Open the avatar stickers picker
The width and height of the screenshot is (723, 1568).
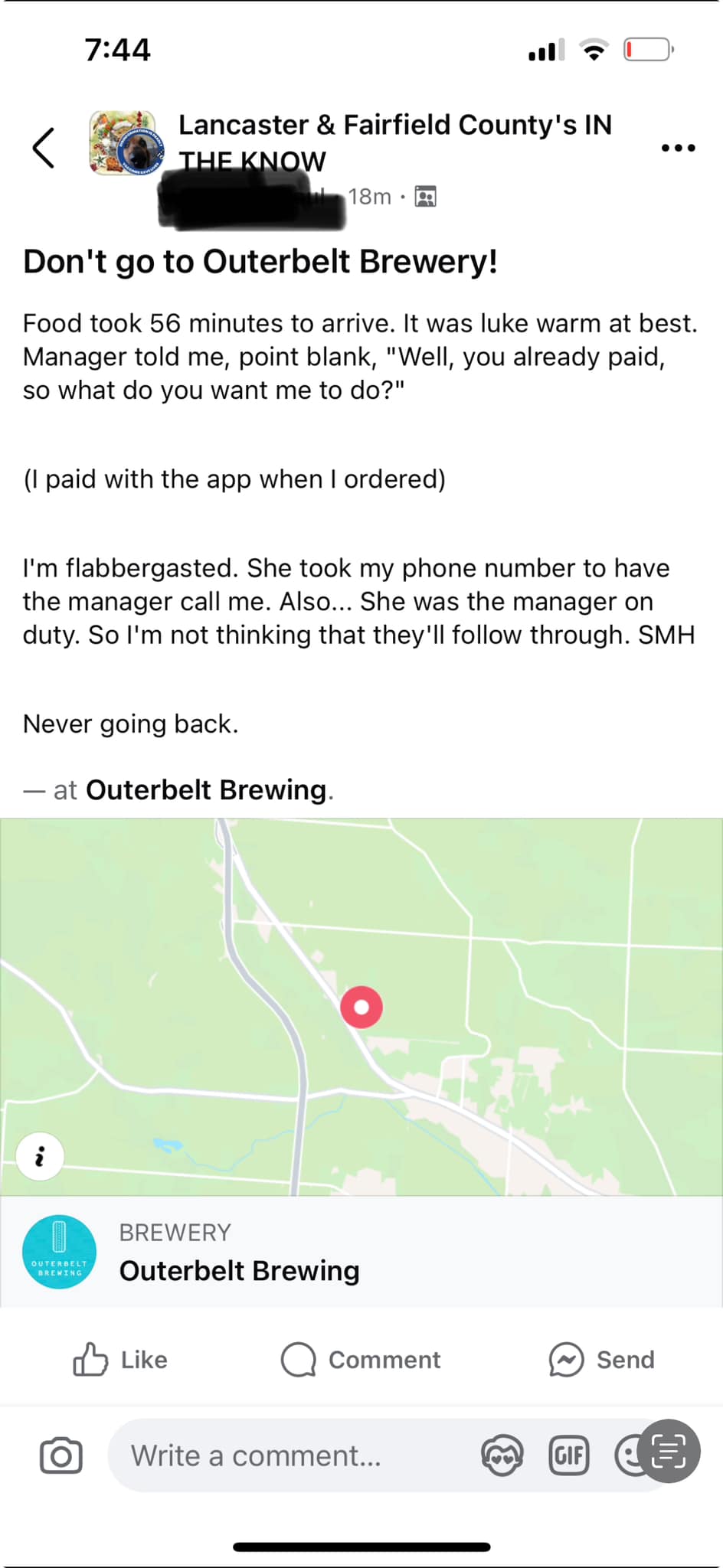coord(502,1455)
